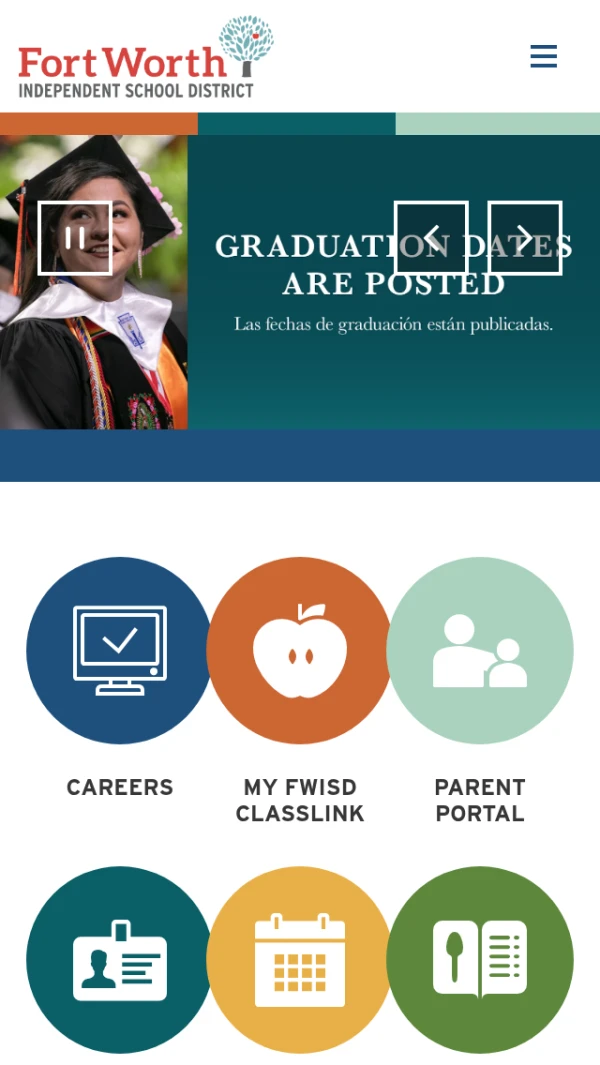This screenshot has width=600, height=1065.
Task: Tap the ID badge circle icon
Action: click(120, 960)
